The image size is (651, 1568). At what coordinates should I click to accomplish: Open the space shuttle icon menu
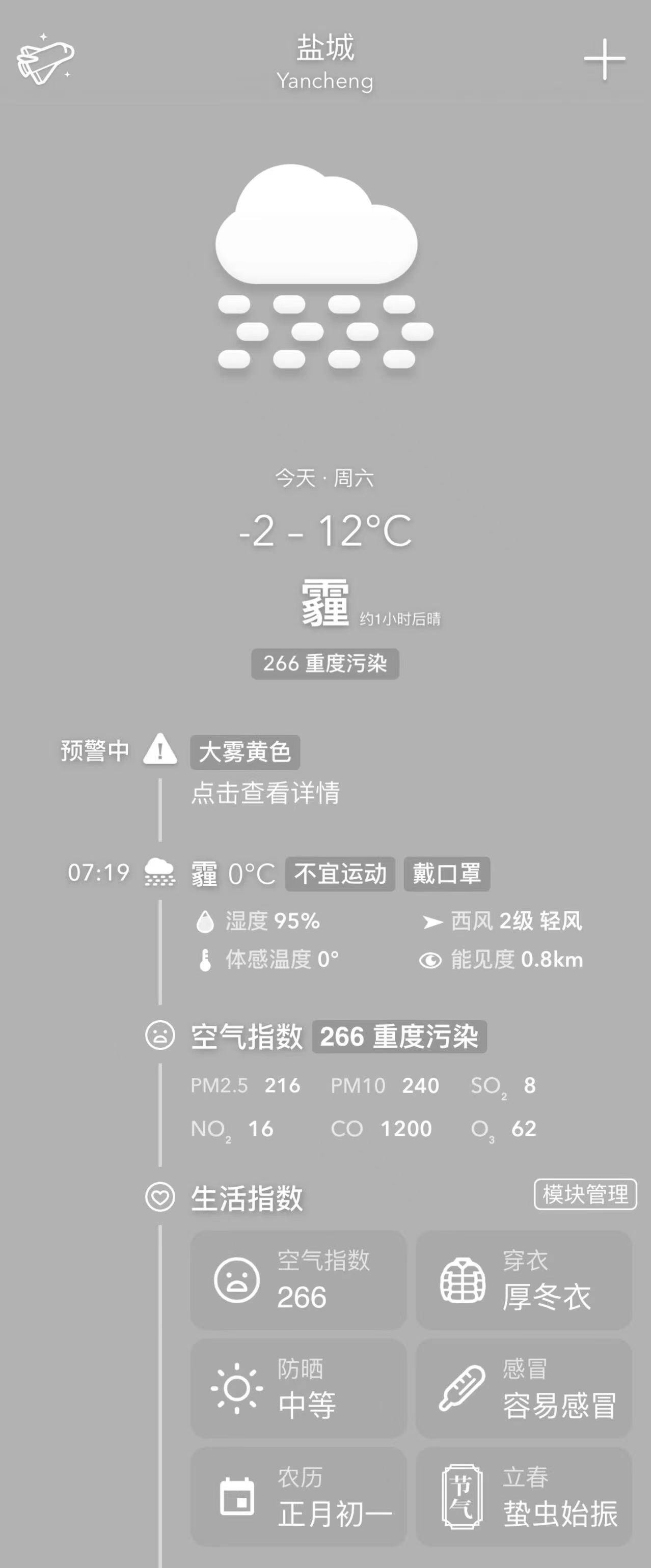coord(45,59)
